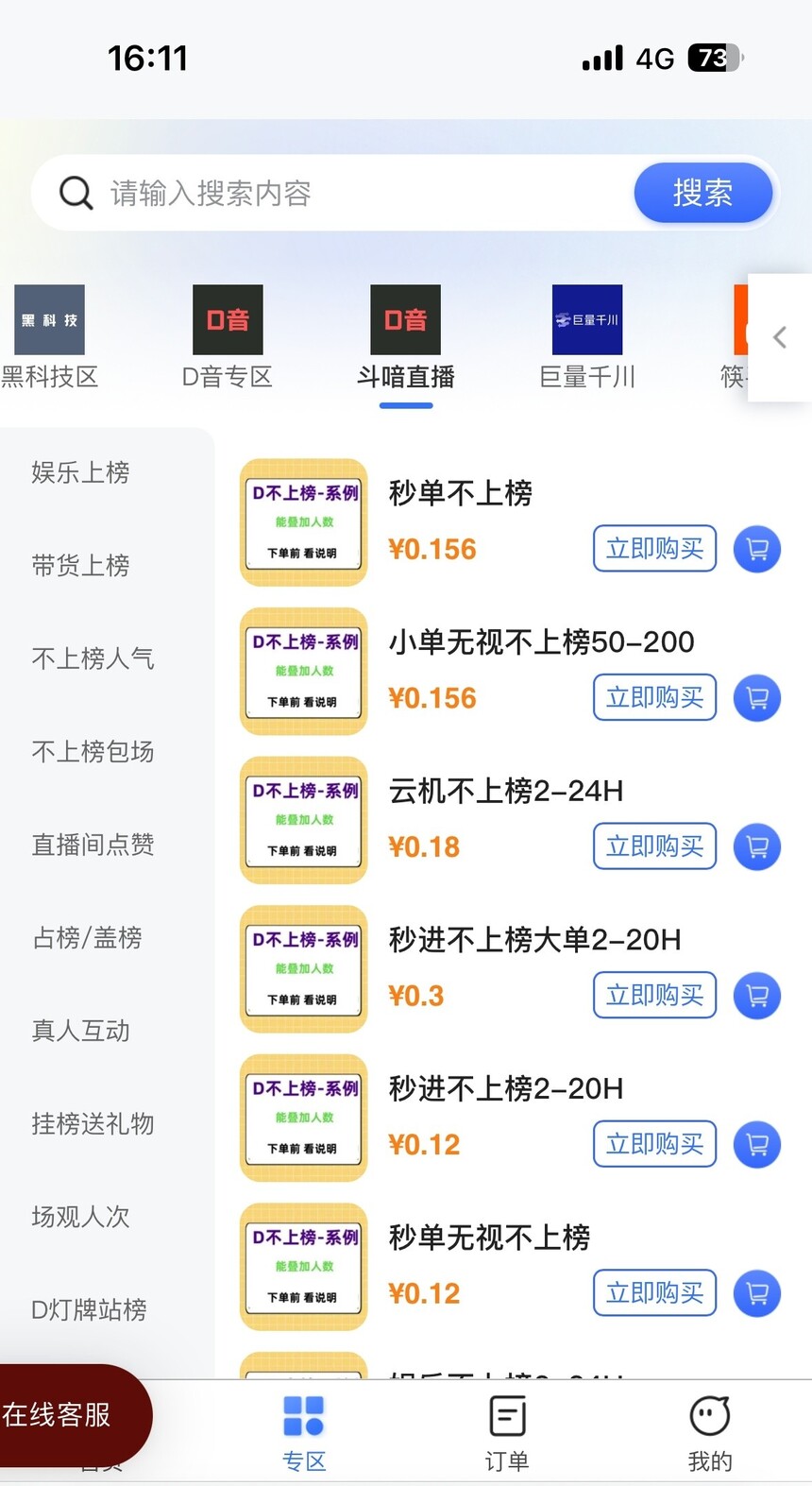812x1486 pixels.
Task: Select 娱乐上榜 in the side menu
Action: 80,472
